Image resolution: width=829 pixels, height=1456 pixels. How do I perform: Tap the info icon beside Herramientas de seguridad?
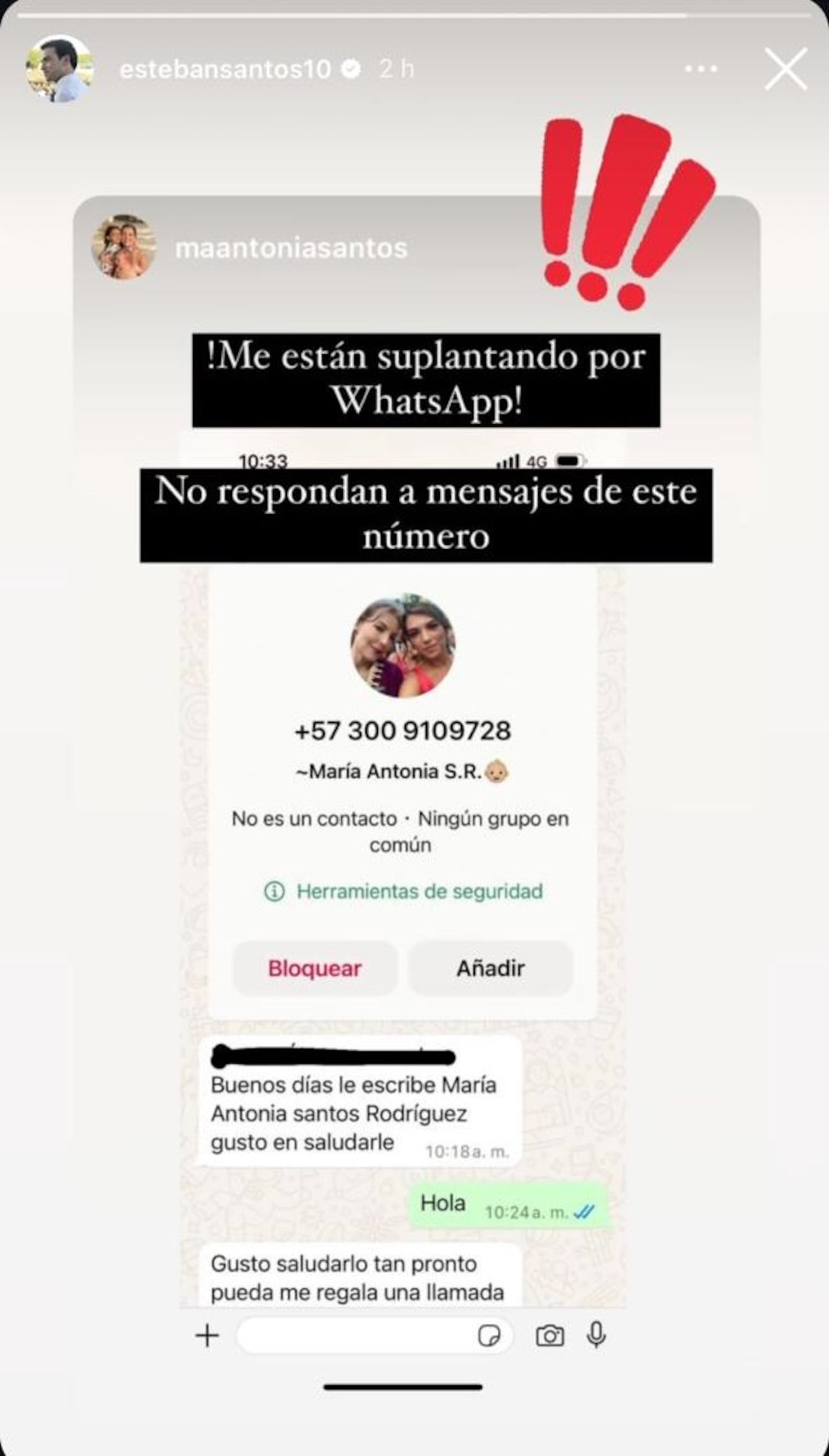pos(273,891)
